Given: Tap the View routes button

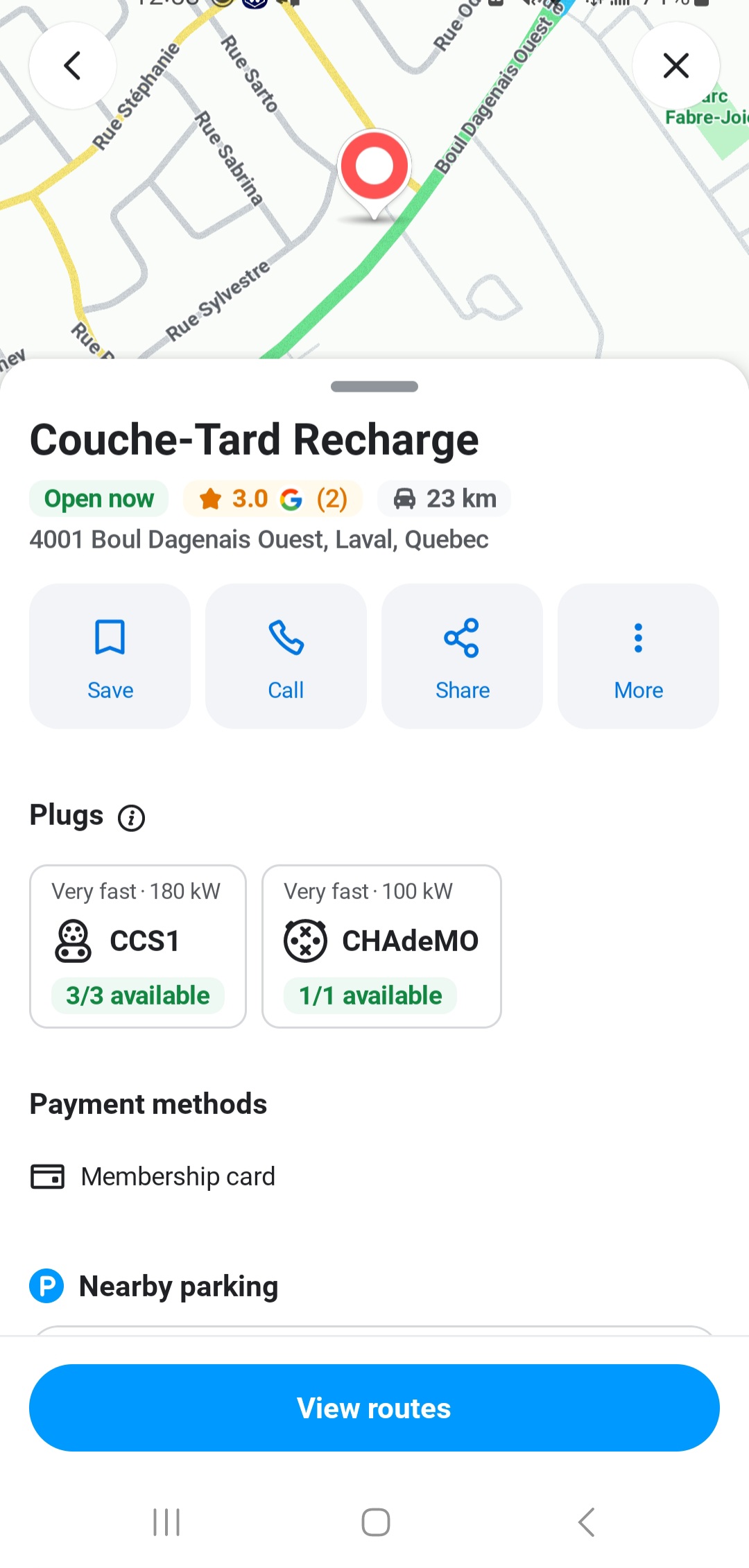Looking at the screenshot, I should point(374,1408).
